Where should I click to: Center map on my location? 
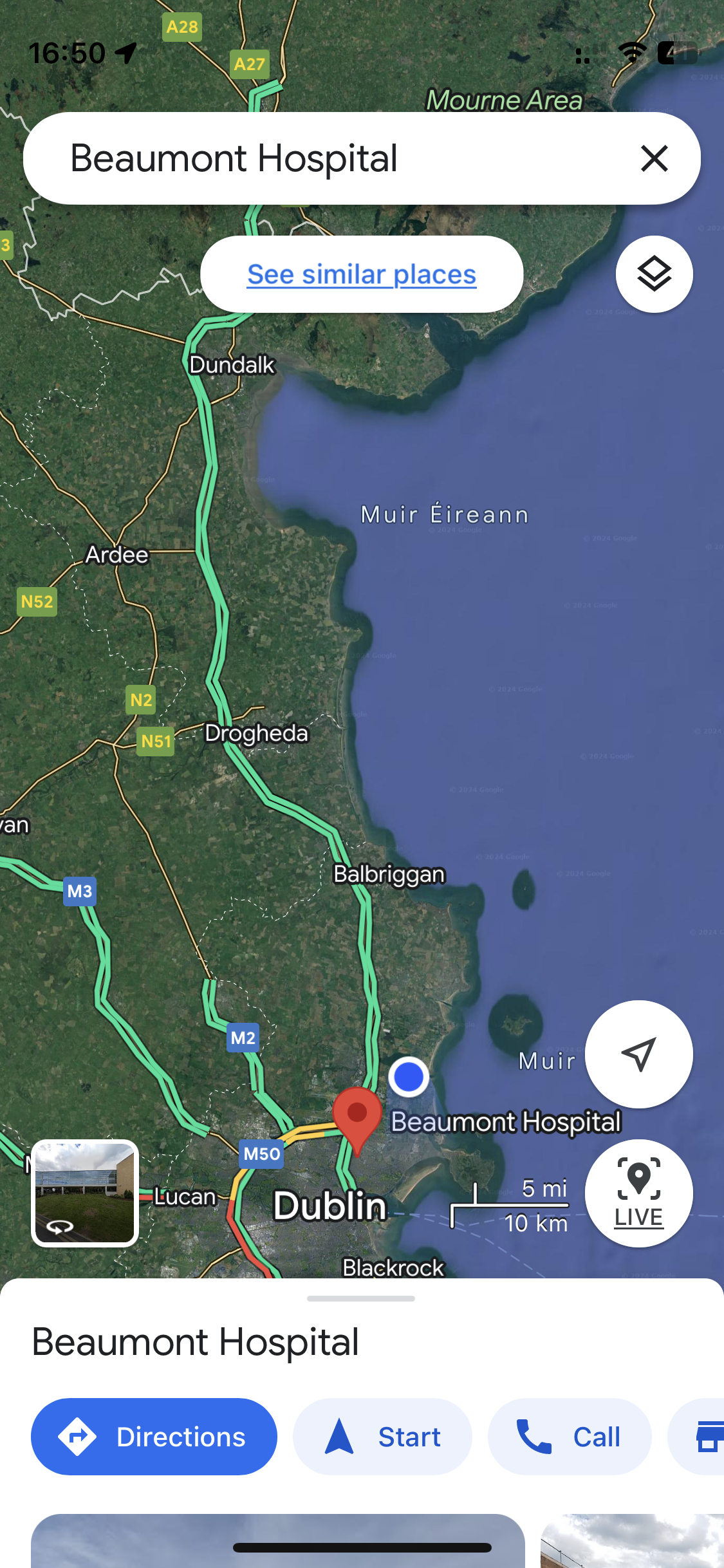[638, 1054]
